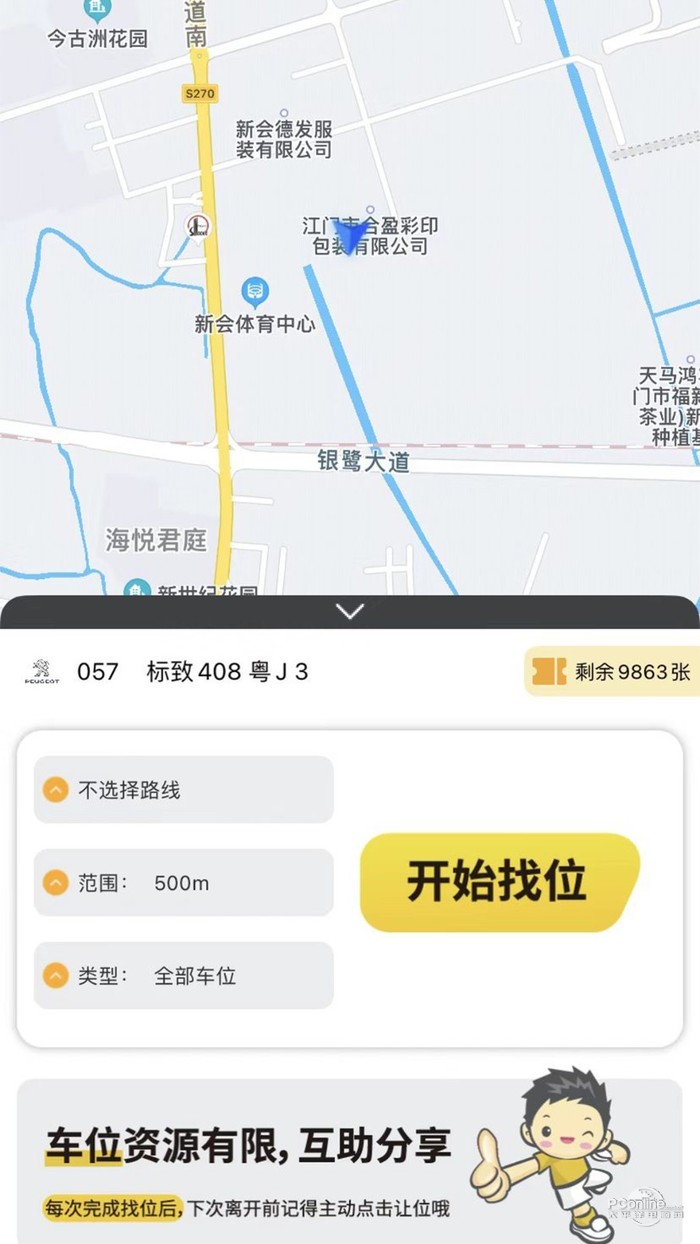Tap the 开始找位 button
This screenshot has width=700, height=1244.
coord(498,882)
